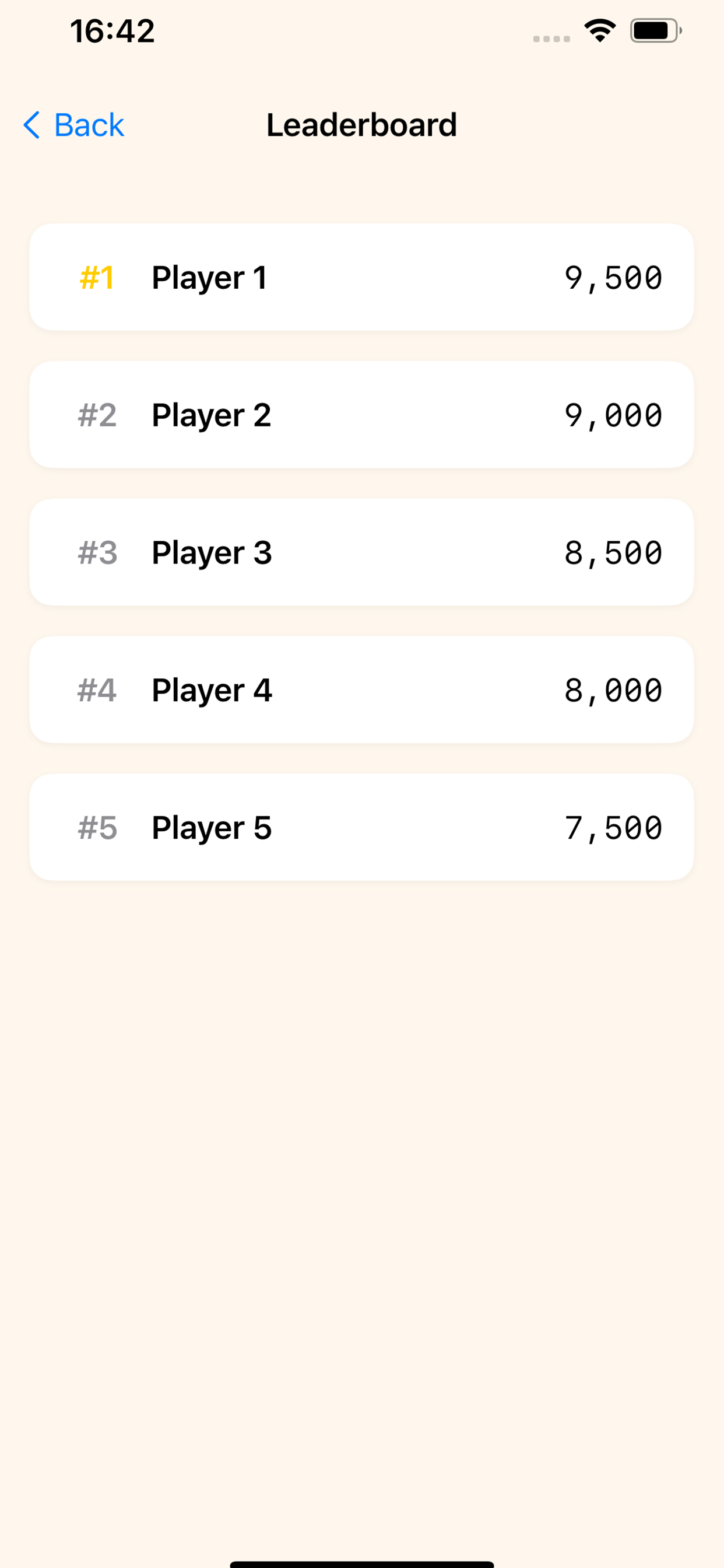724x1568 pixels.
Task: Tap the 8,500 score value
Action: click(x=613, y=552)
